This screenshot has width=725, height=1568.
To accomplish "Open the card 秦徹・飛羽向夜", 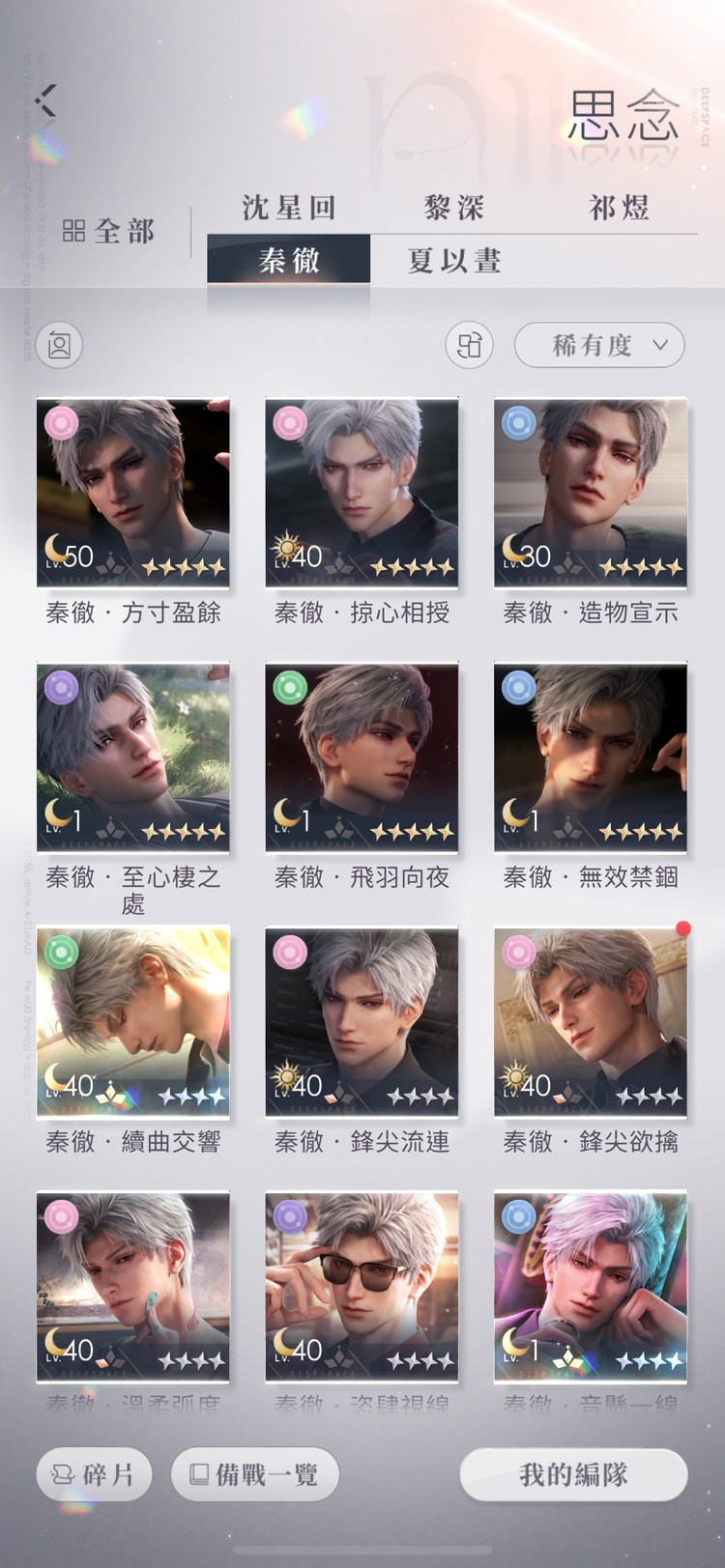I will tap(362, 757).
